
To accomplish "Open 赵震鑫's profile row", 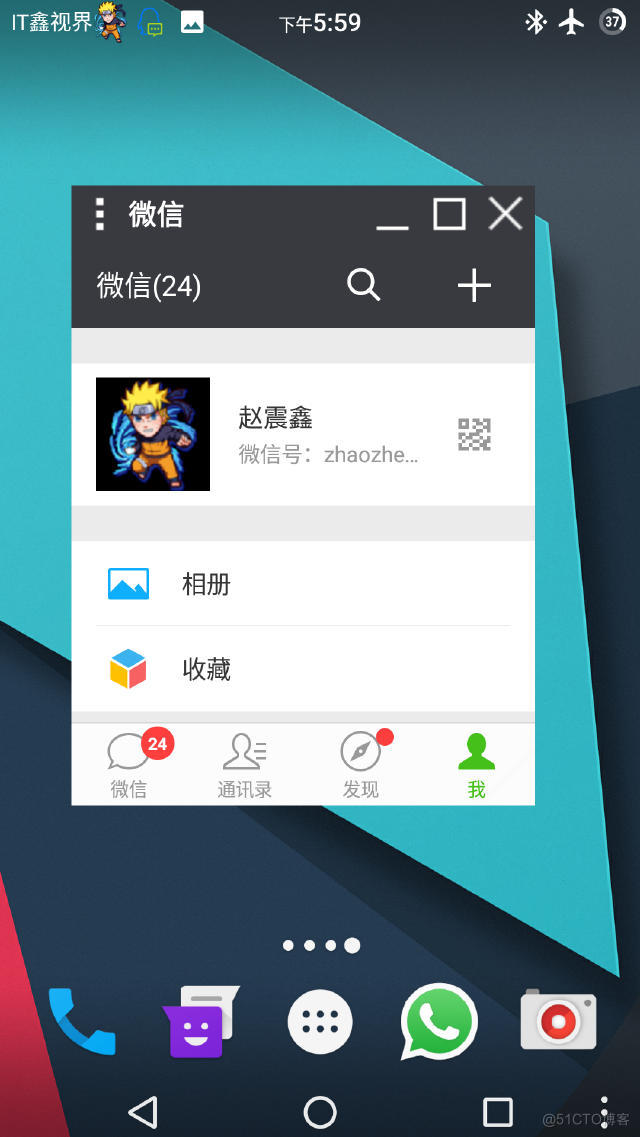I will tap(303, 434).
